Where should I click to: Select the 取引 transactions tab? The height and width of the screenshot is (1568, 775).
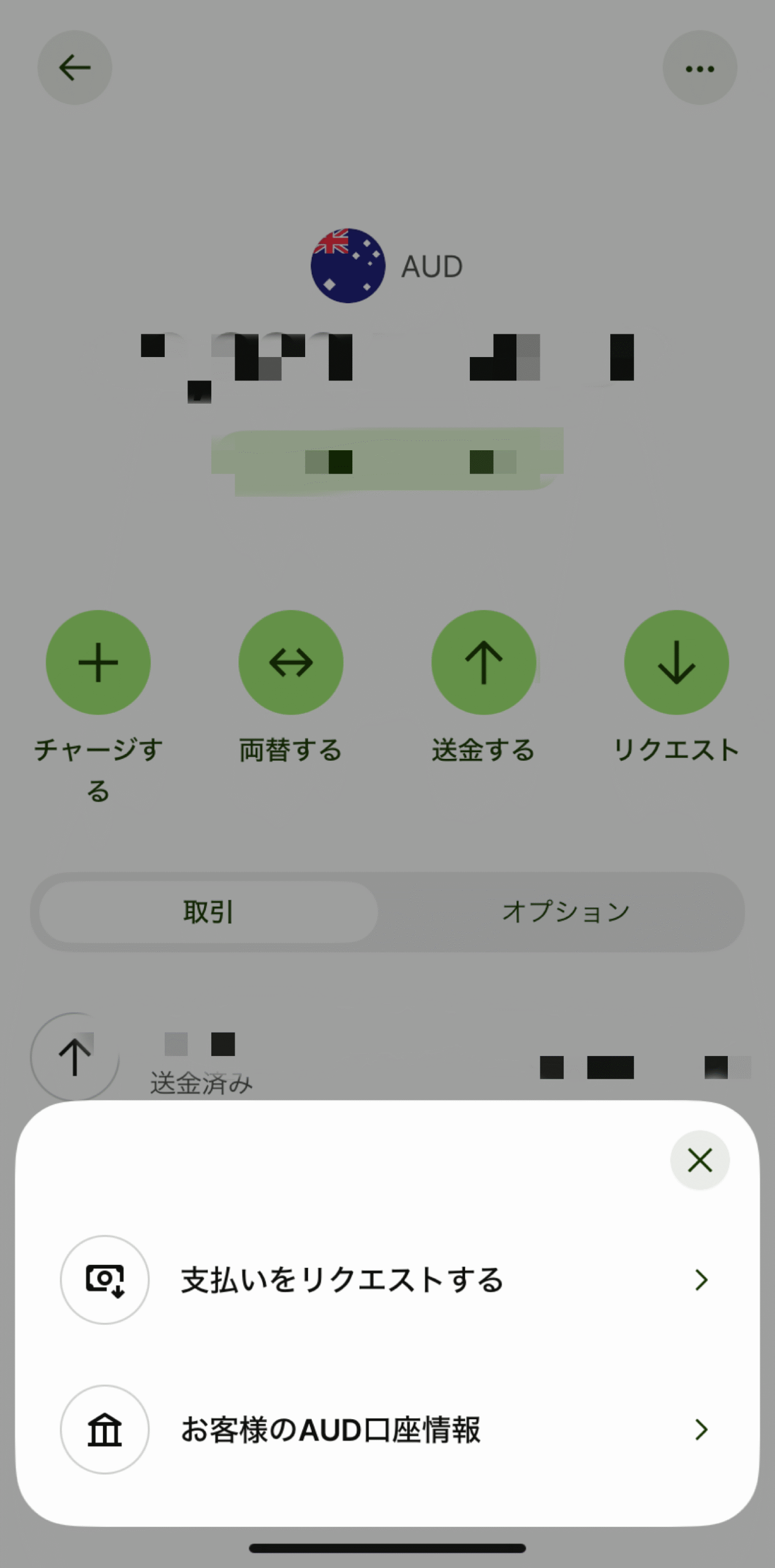tap(207, 912)
